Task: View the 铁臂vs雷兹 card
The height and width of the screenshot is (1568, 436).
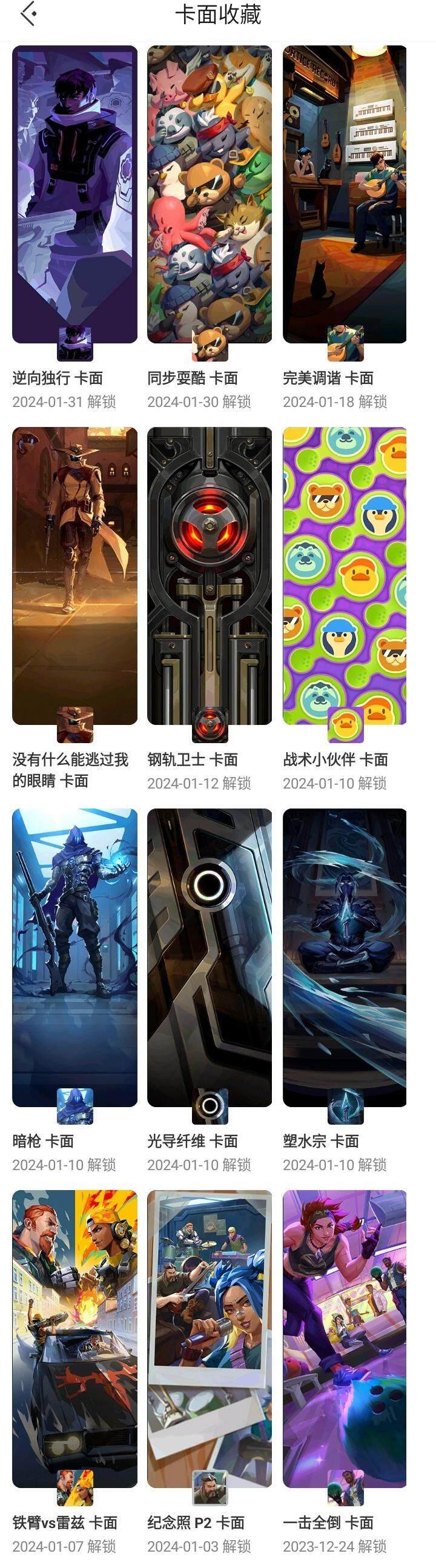Action: [74, 1339]
